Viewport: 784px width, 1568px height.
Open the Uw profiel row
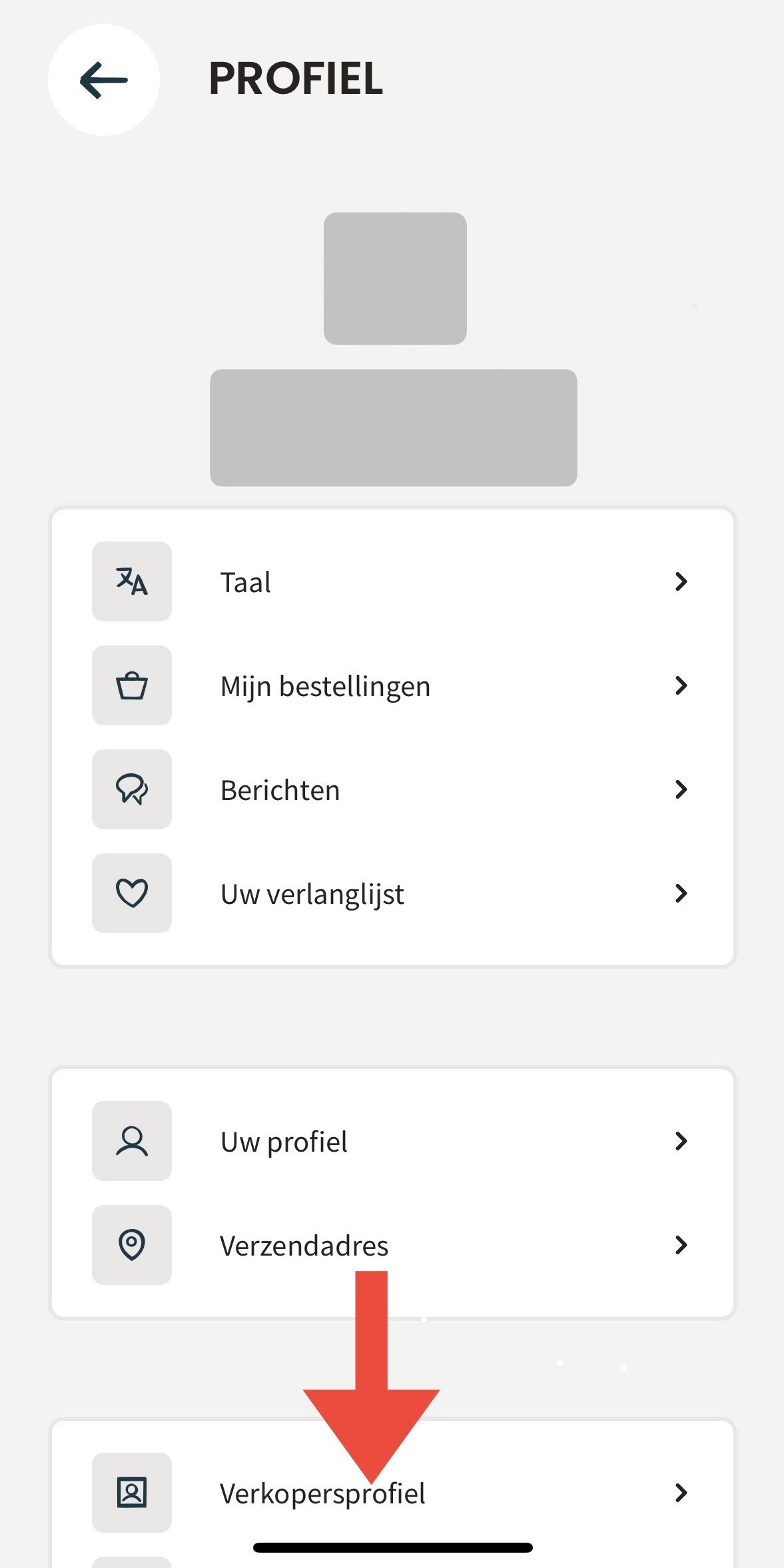point(392,1141)
